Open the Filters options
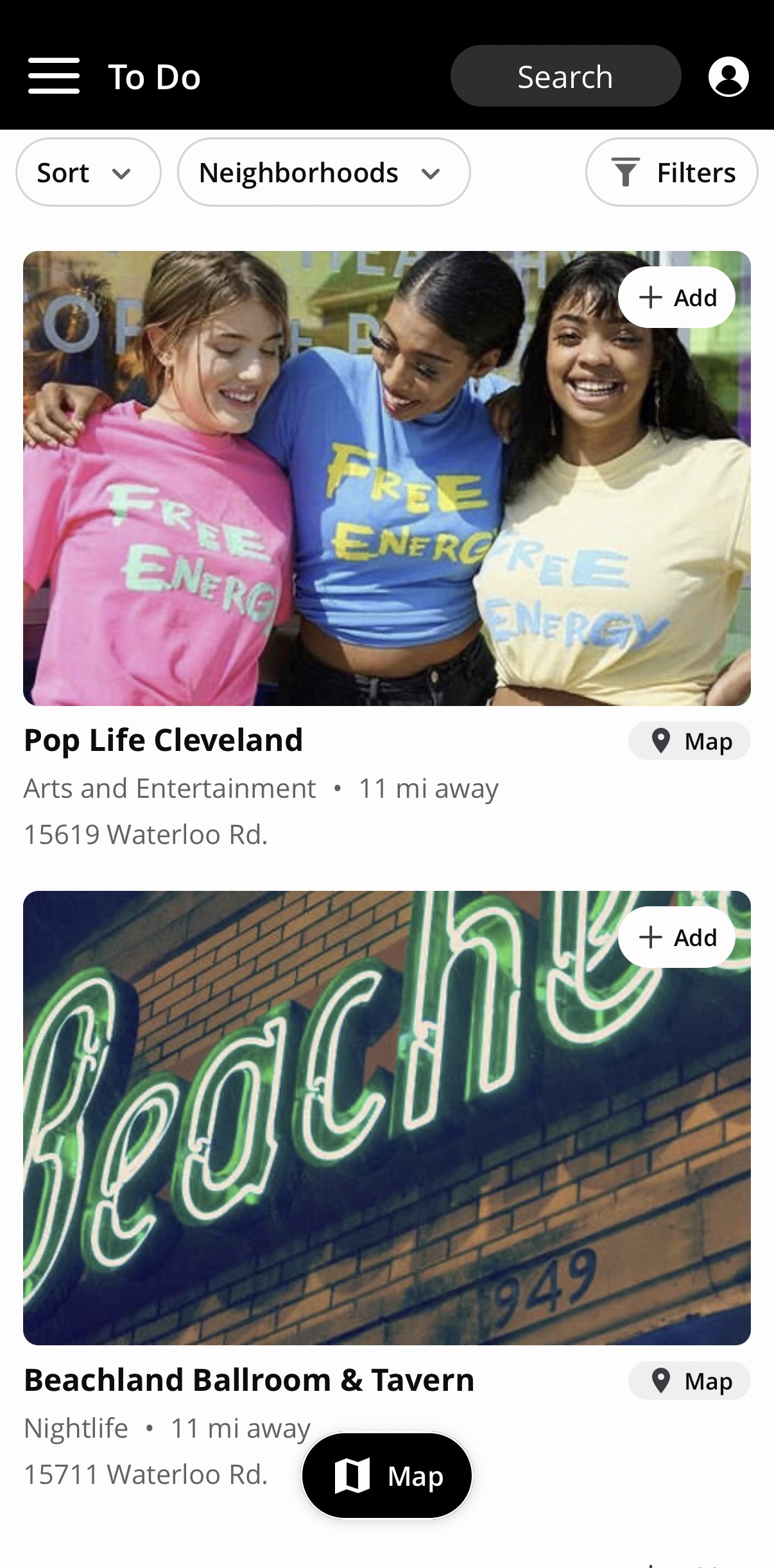This screenshot has width=774, height=1568. pyautogui.click(x=671, y=173)
